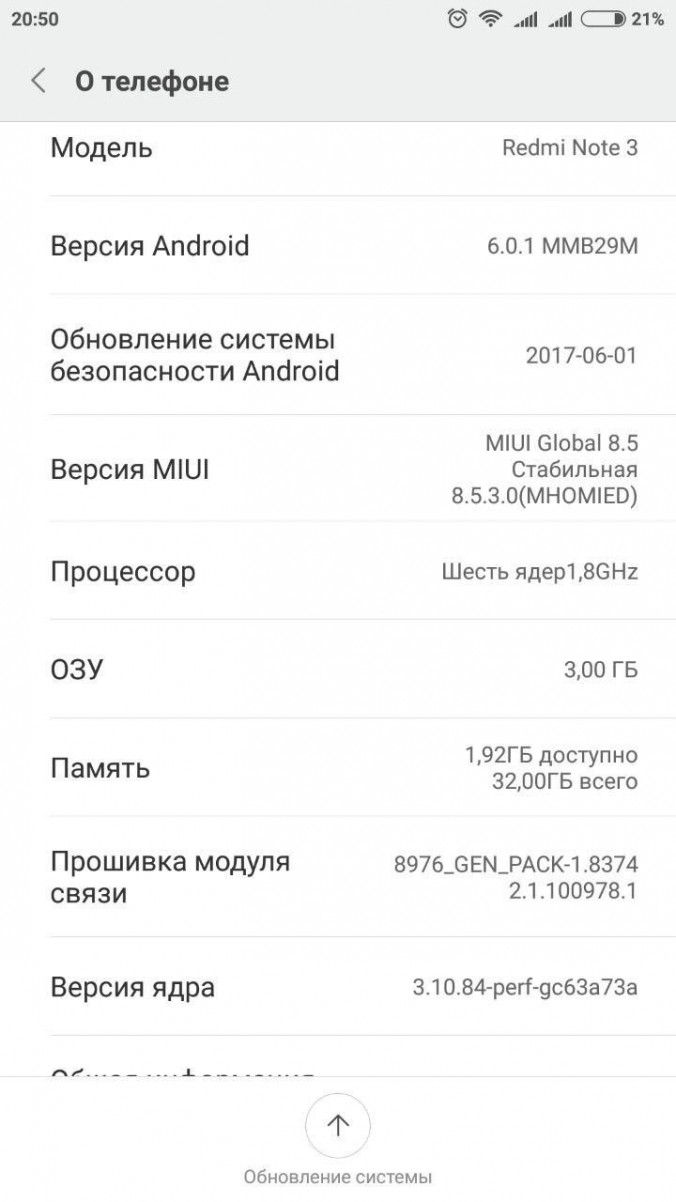Tap Обновление системы безопасности Android row
The height and width of the screenshot is (1202, 676).
pyautogui.click(x=338, y=355)
